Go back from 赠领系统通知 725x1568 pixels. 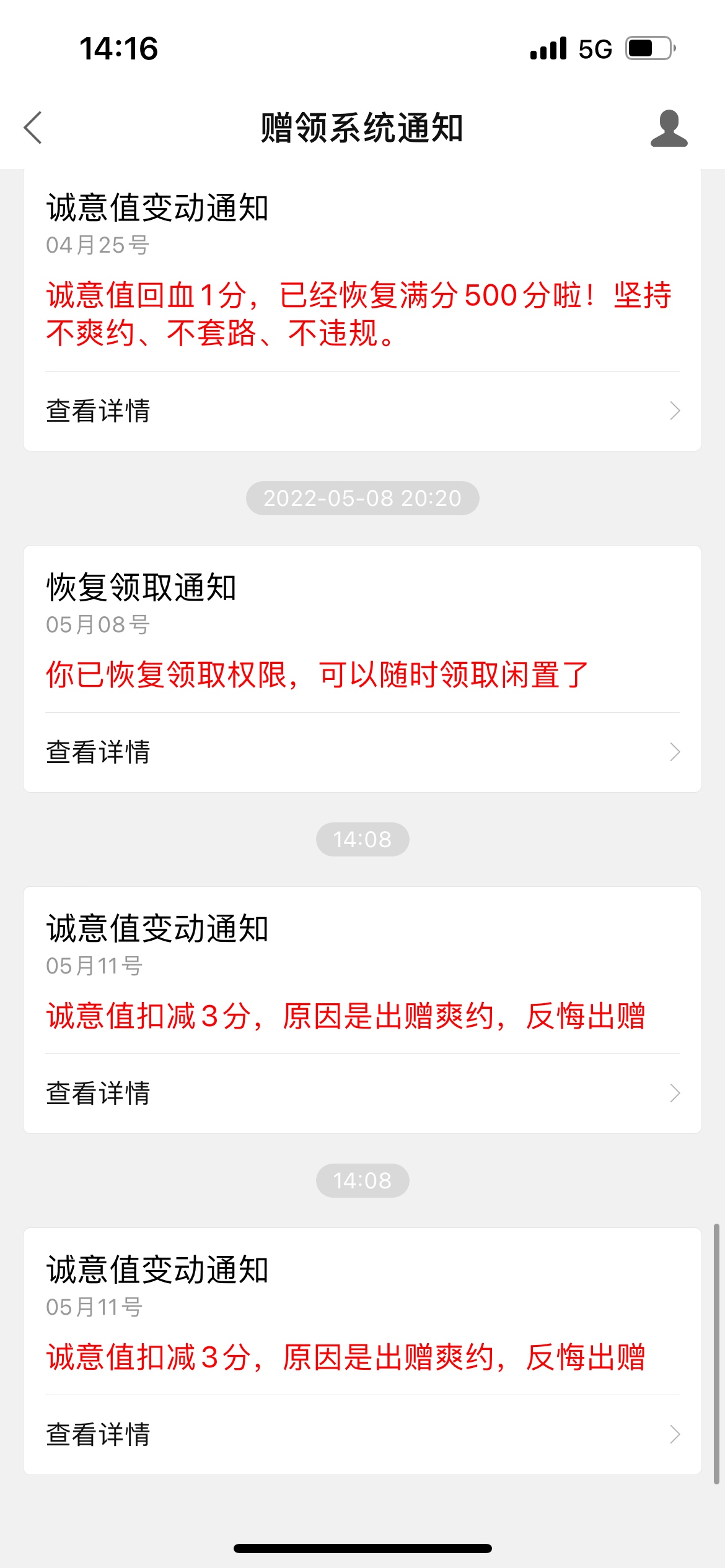[x=33, y=128]
